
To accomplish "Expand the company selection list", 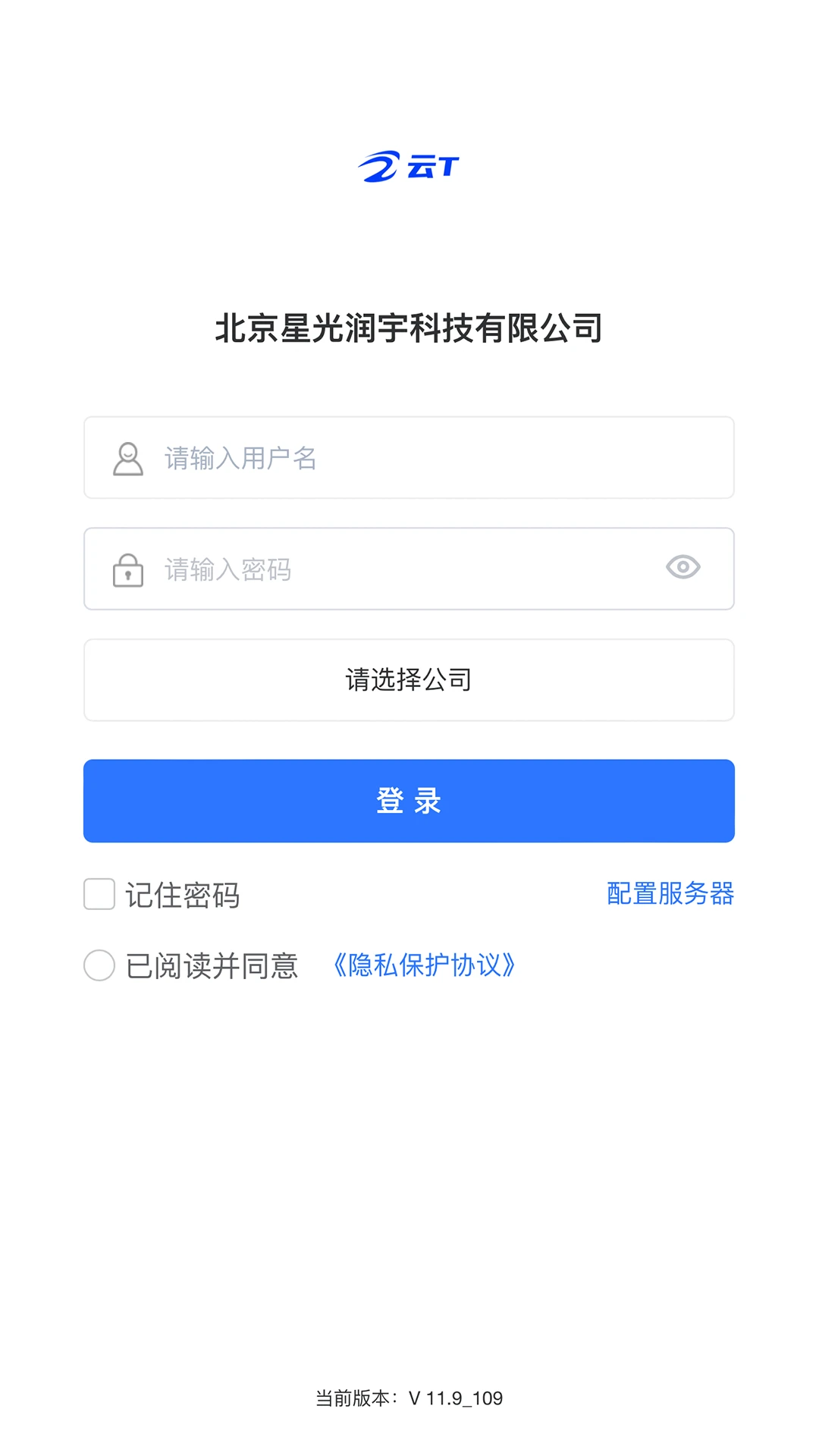I will (409, 679).
